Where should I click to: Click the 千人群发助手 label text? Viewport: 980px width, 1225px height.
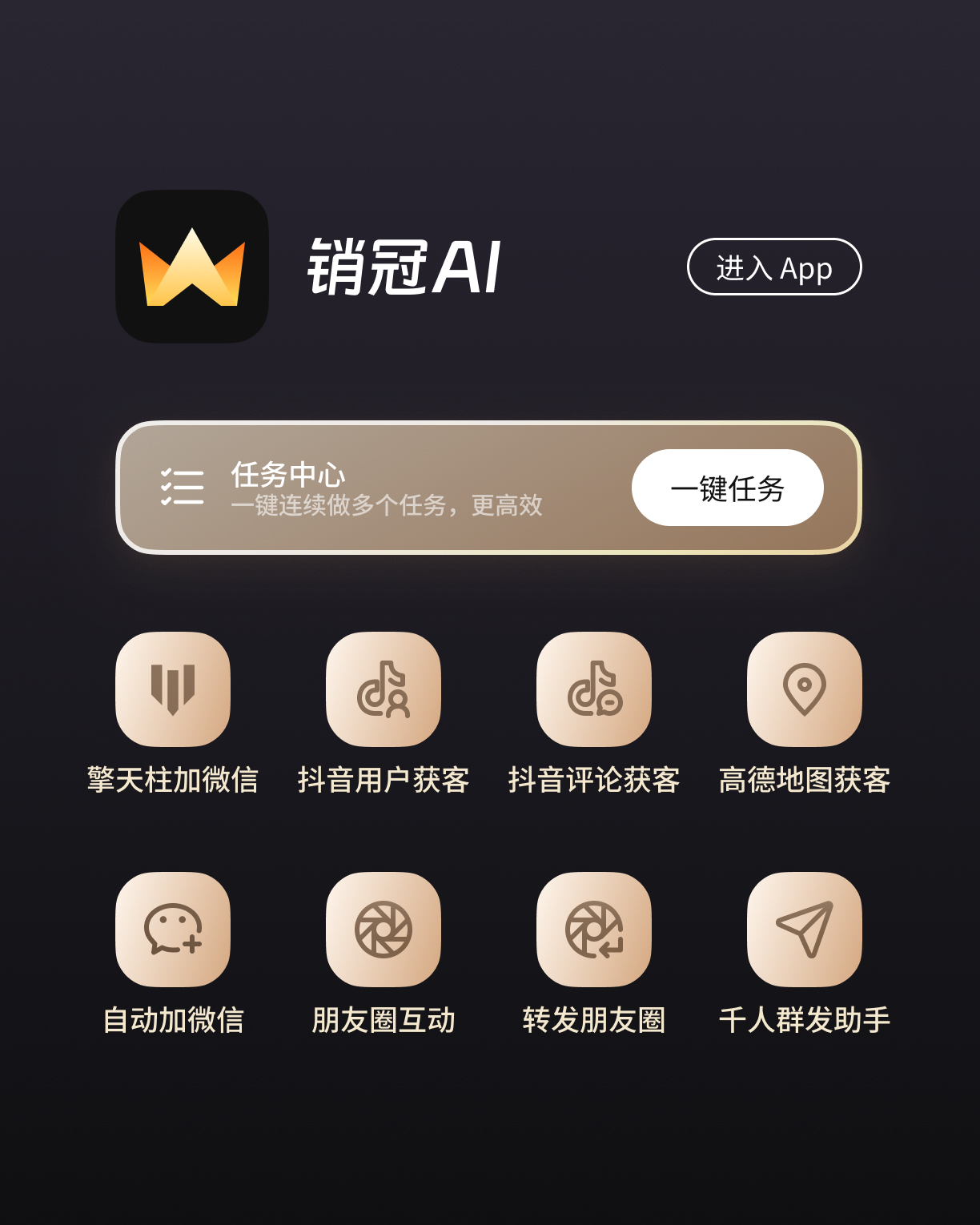pos(805,1021)
